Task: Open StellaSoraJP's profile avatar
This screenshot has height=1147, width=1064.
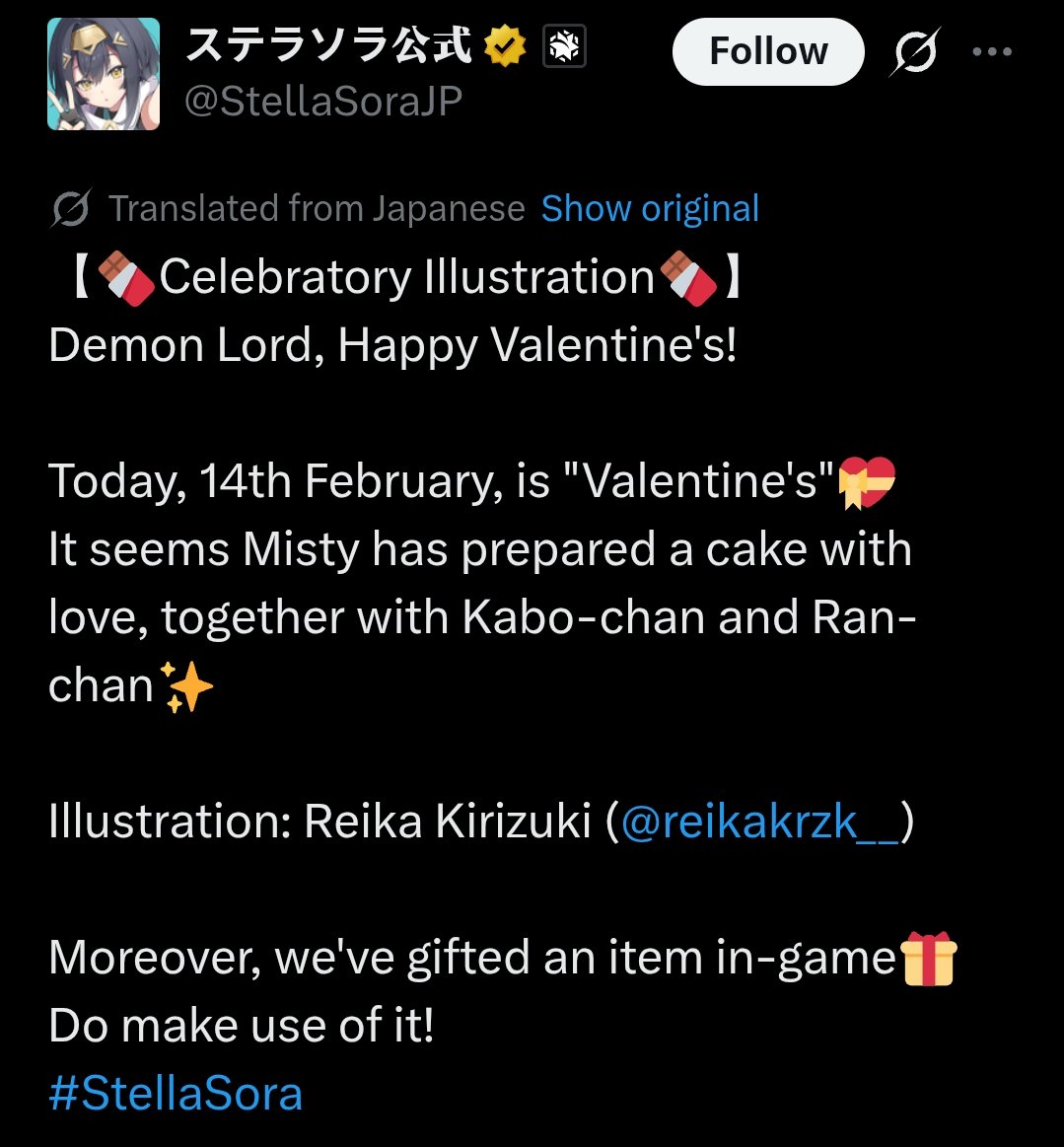Action: pos(104,74)
